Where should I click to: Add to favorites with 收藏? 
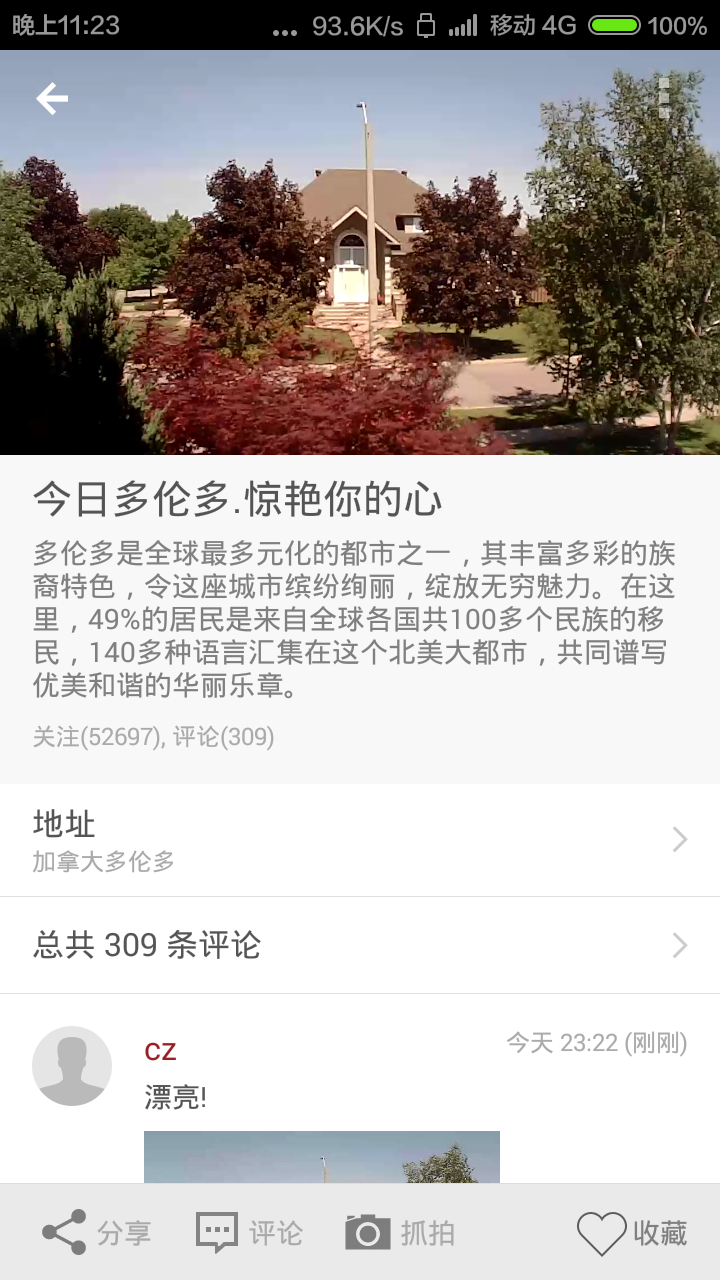click(632, 1233)
